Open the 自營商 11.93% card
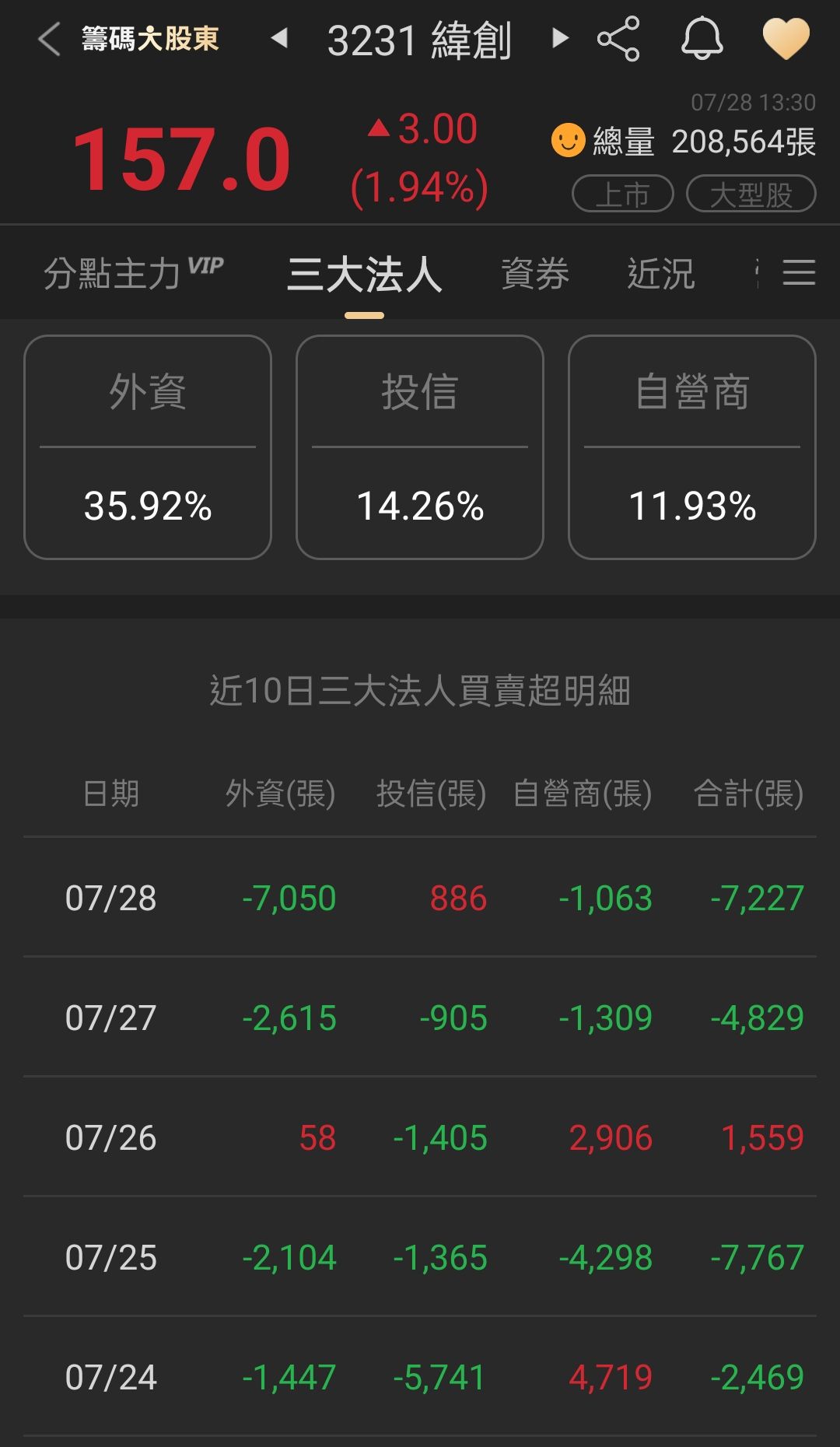The width and height of the screenshot is (840, 1447). pyautogui.click(x=692, y=447)
